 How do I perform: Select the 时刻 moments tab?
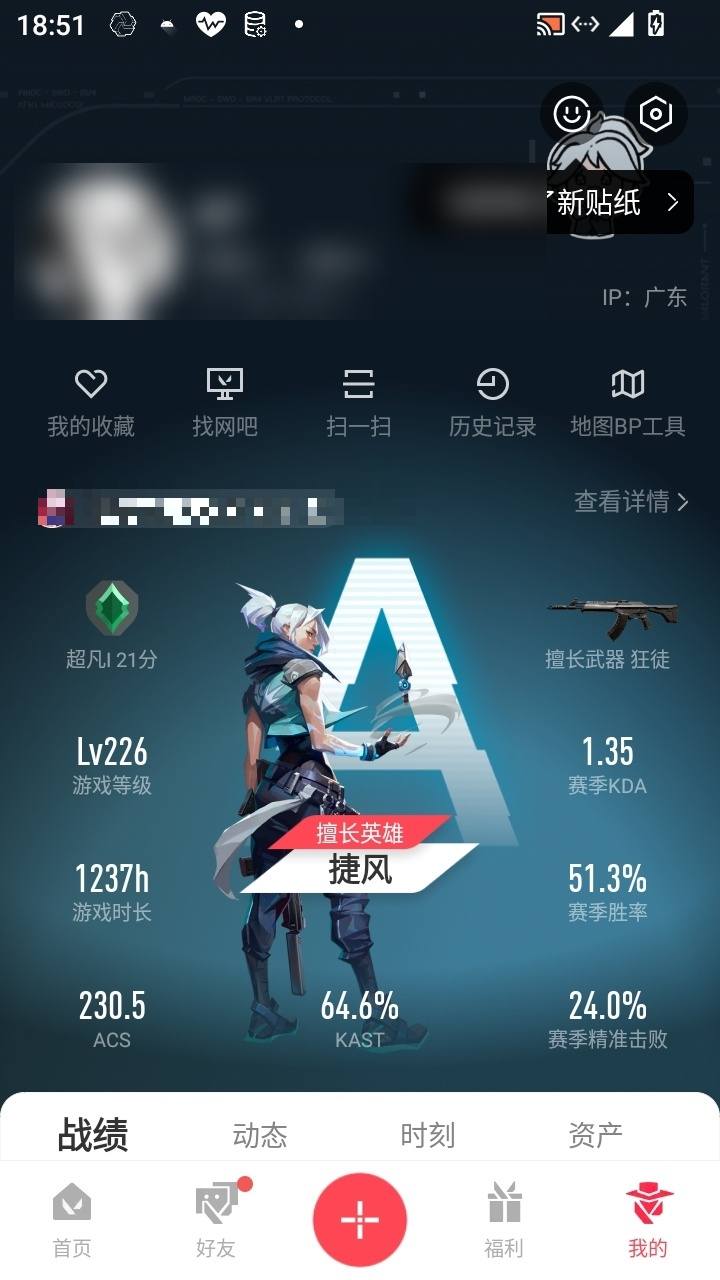(428, 1134)
